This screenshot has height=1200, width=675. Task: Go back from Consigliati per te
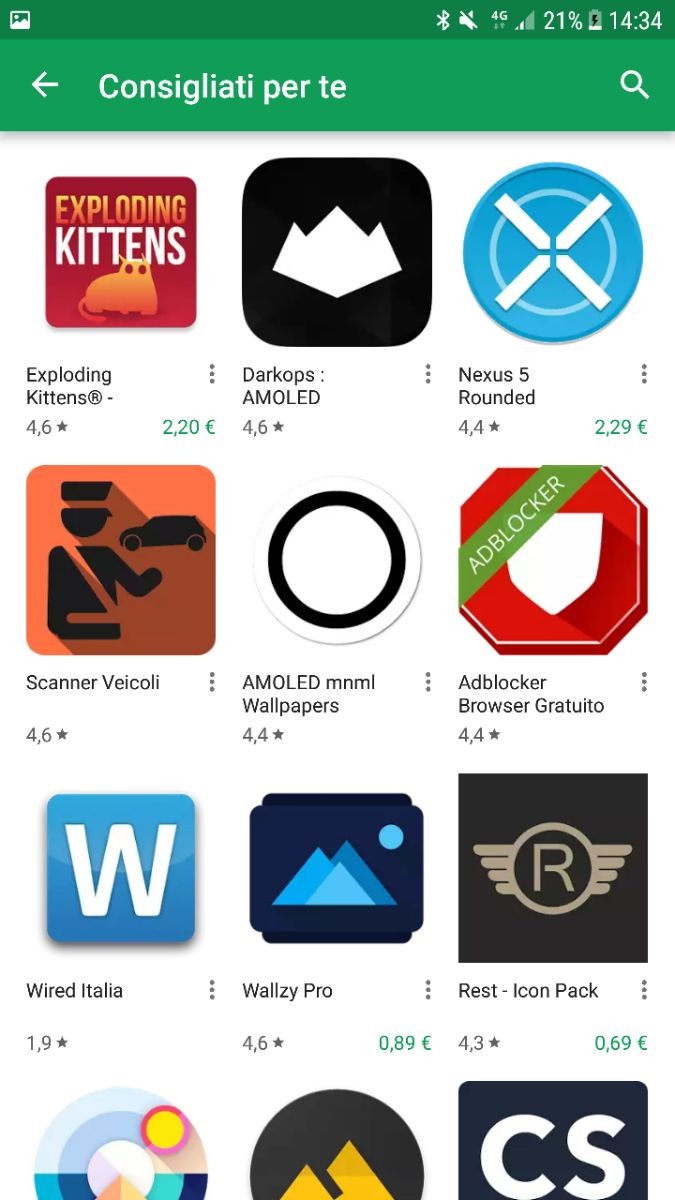tap(45, 86)
